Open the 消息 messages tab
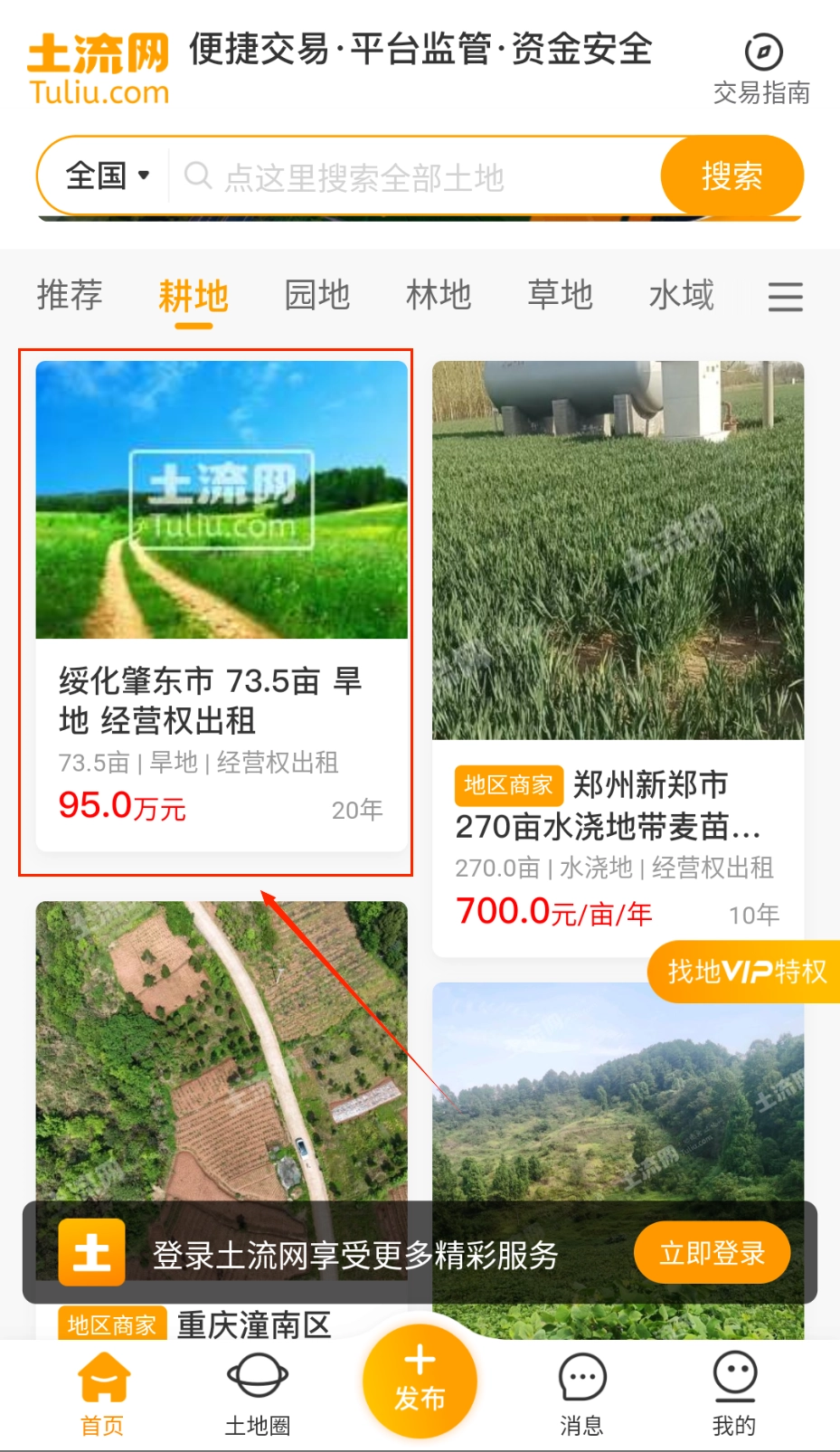840x1452 pixels. (581, 1393)
